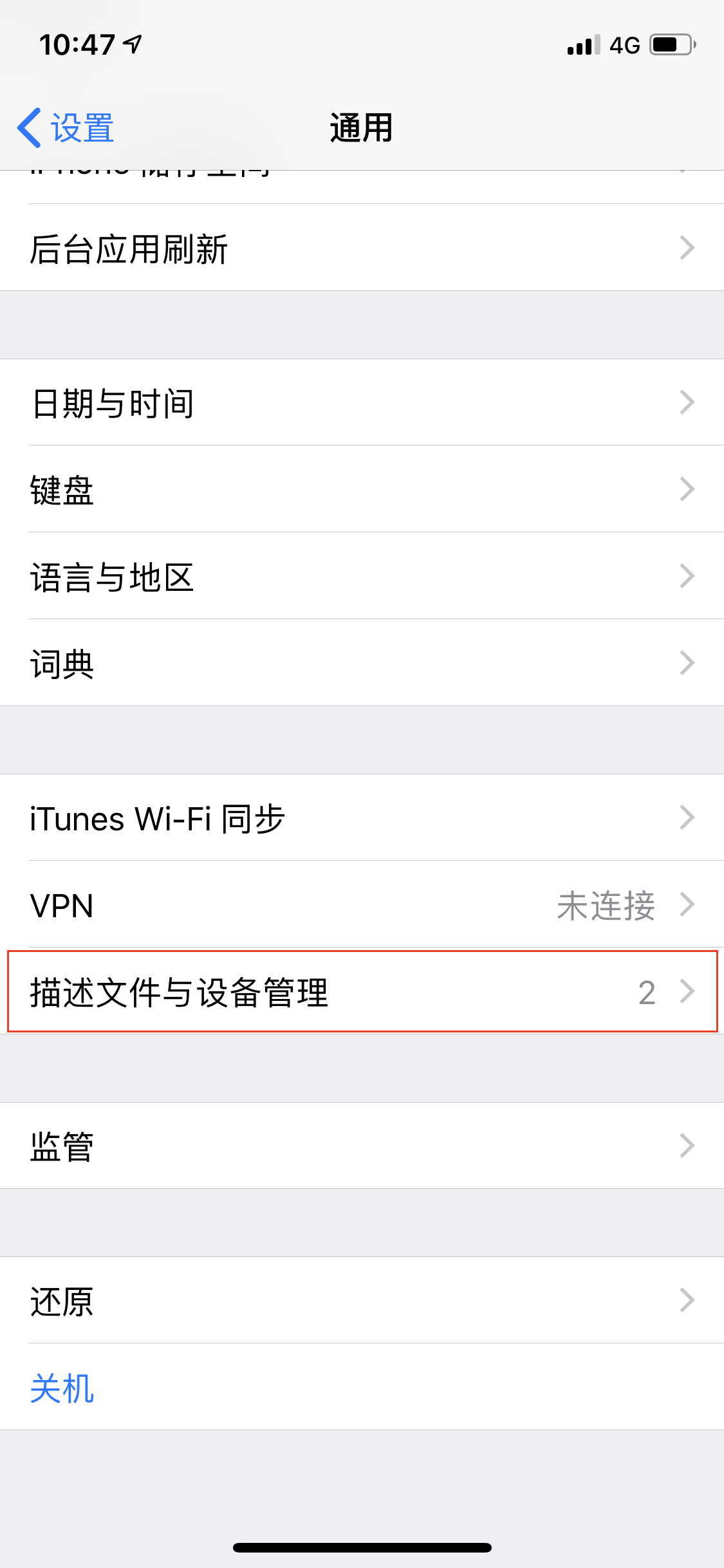Image resolution: width=724 pixels, height=1568 pixels.
Task: Open the 键盘 row
Action: point(362,489)
